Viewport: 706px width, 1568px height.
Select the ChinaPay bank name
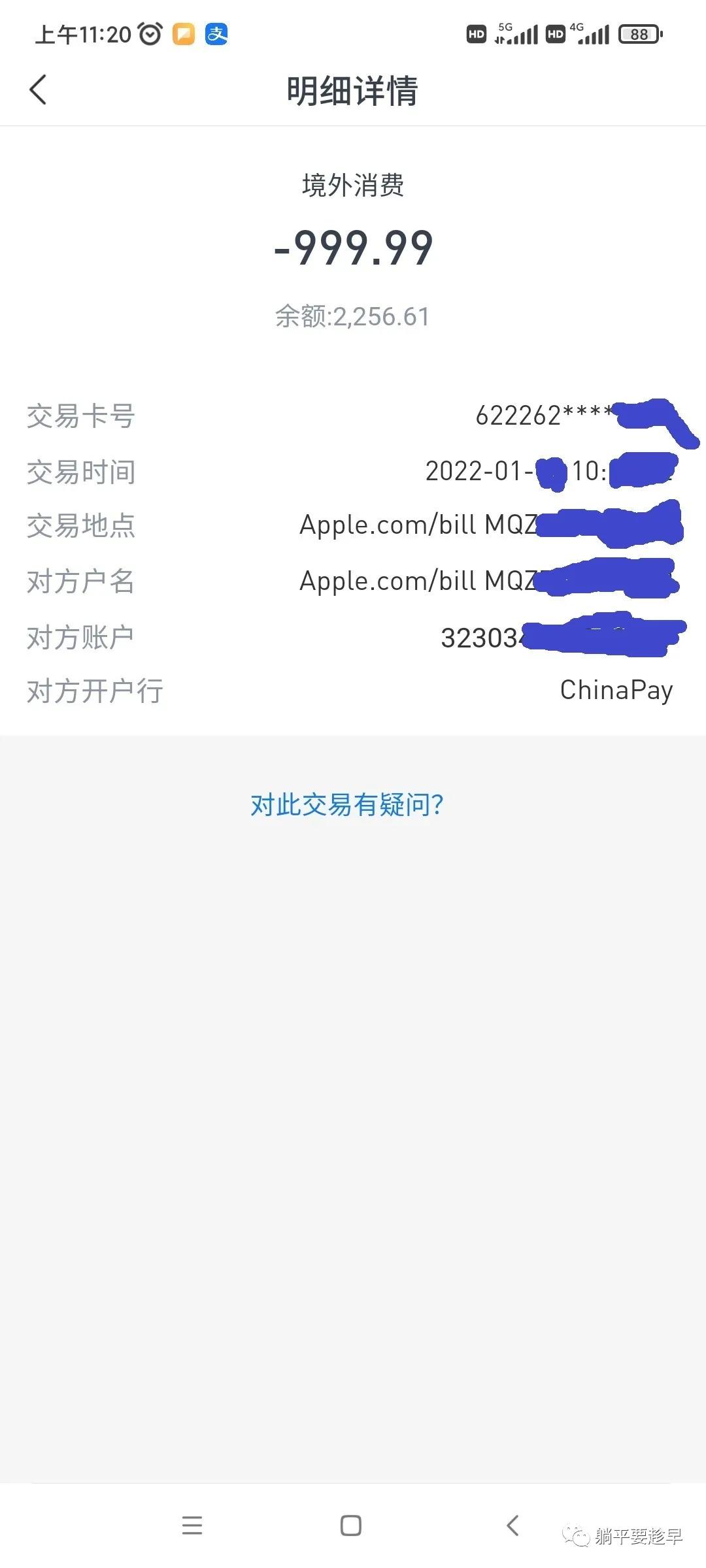(617, 690)
